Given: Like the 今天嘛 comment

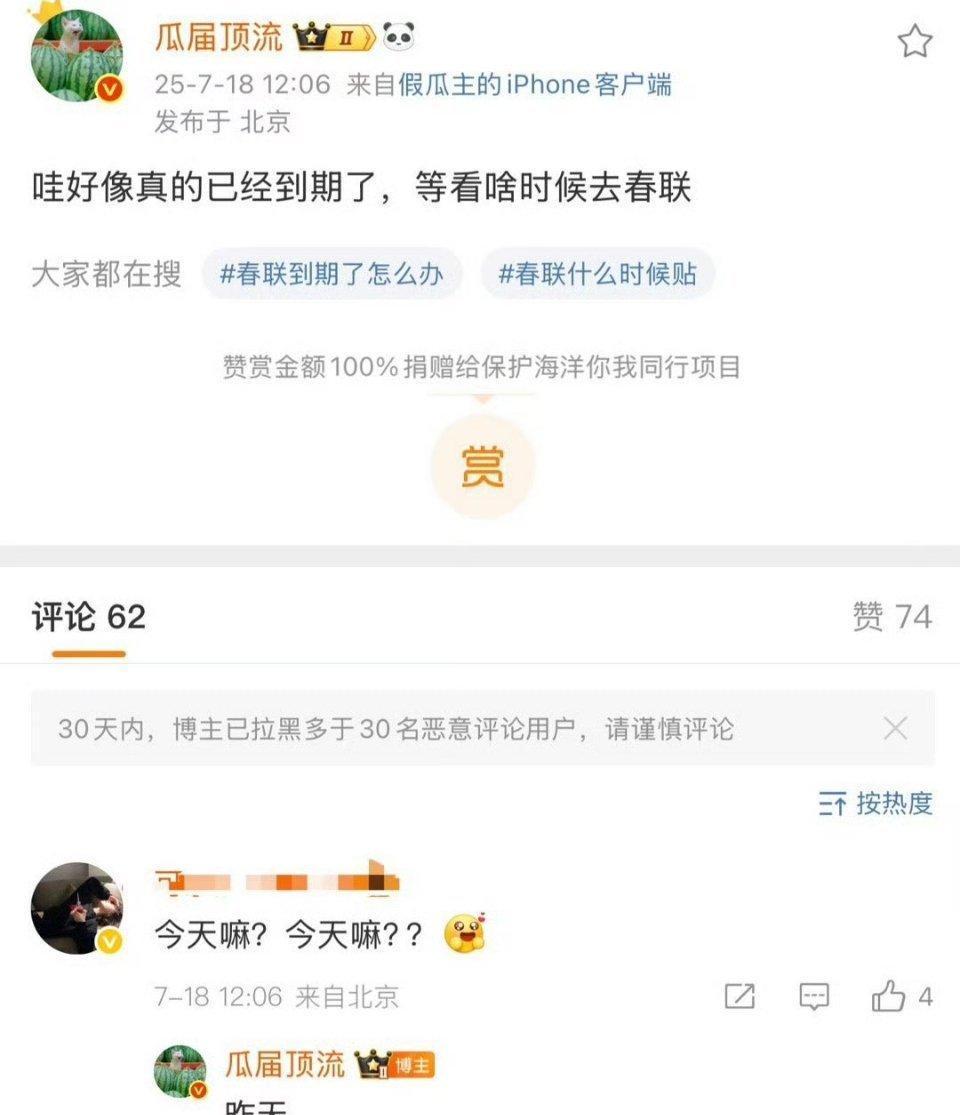Looking at the screenshot, I should (x=888, y=996).
